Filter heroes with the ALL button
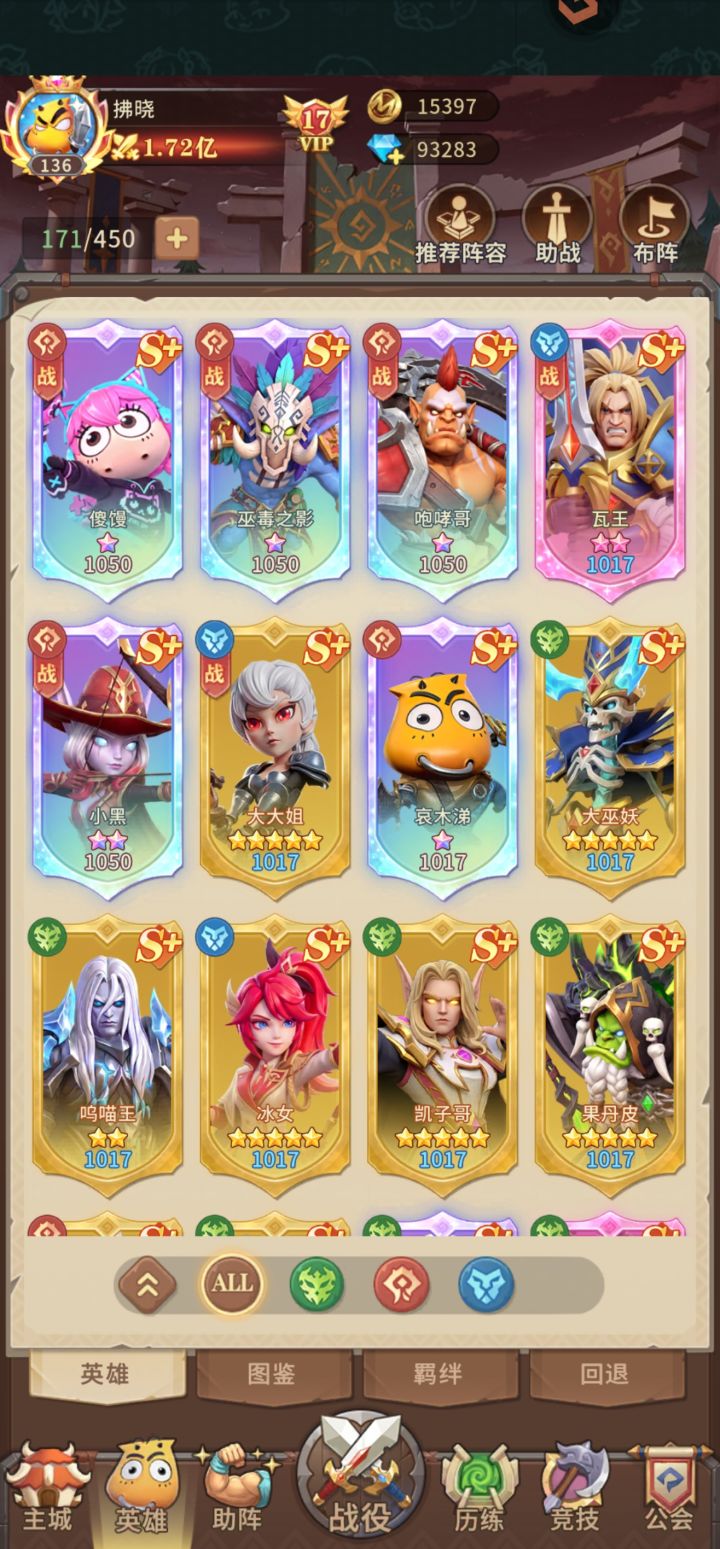 [233, 1284]
